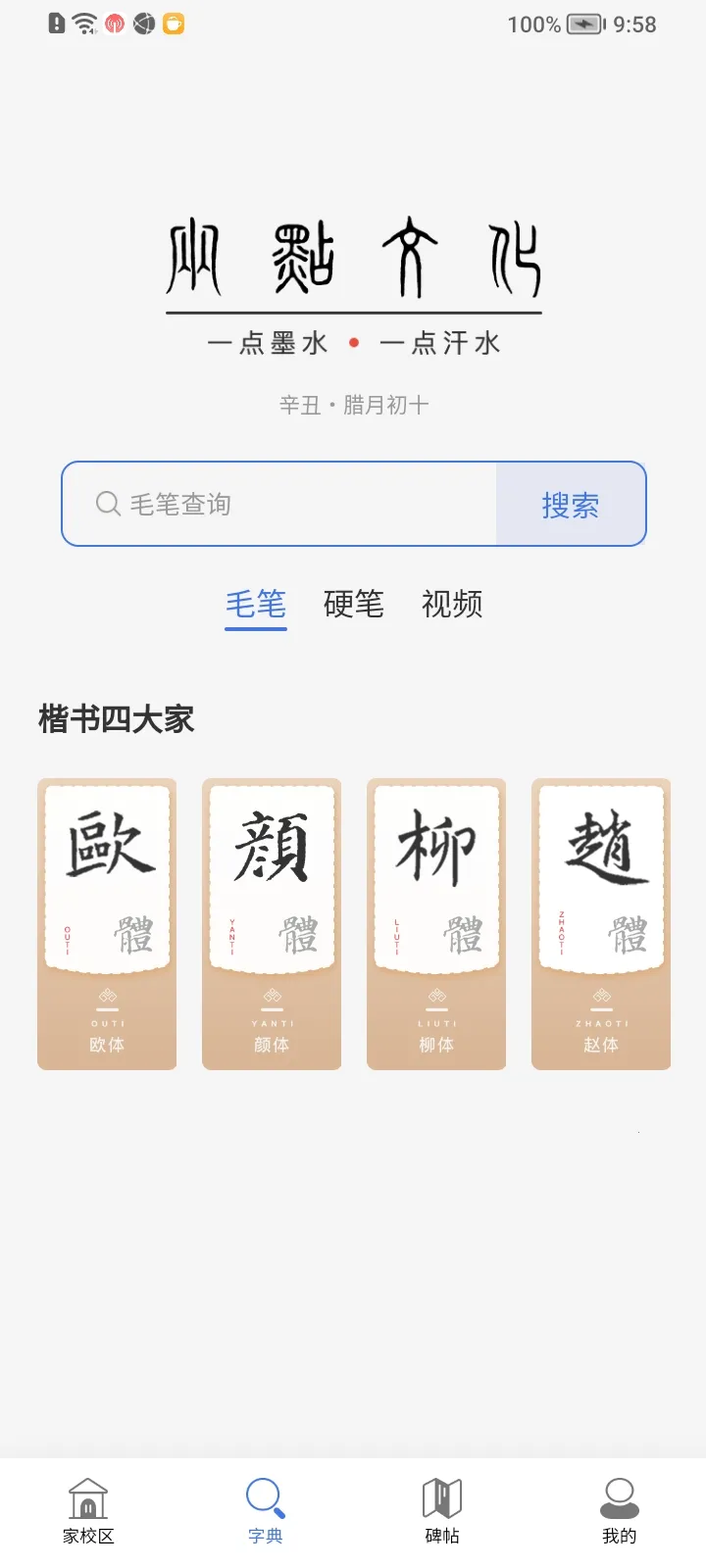Image resolution: width=706 pixels, height=1568 pixels.
Task: Open the 赵体 calligraphy card
Action: click(x=601, y=923)
